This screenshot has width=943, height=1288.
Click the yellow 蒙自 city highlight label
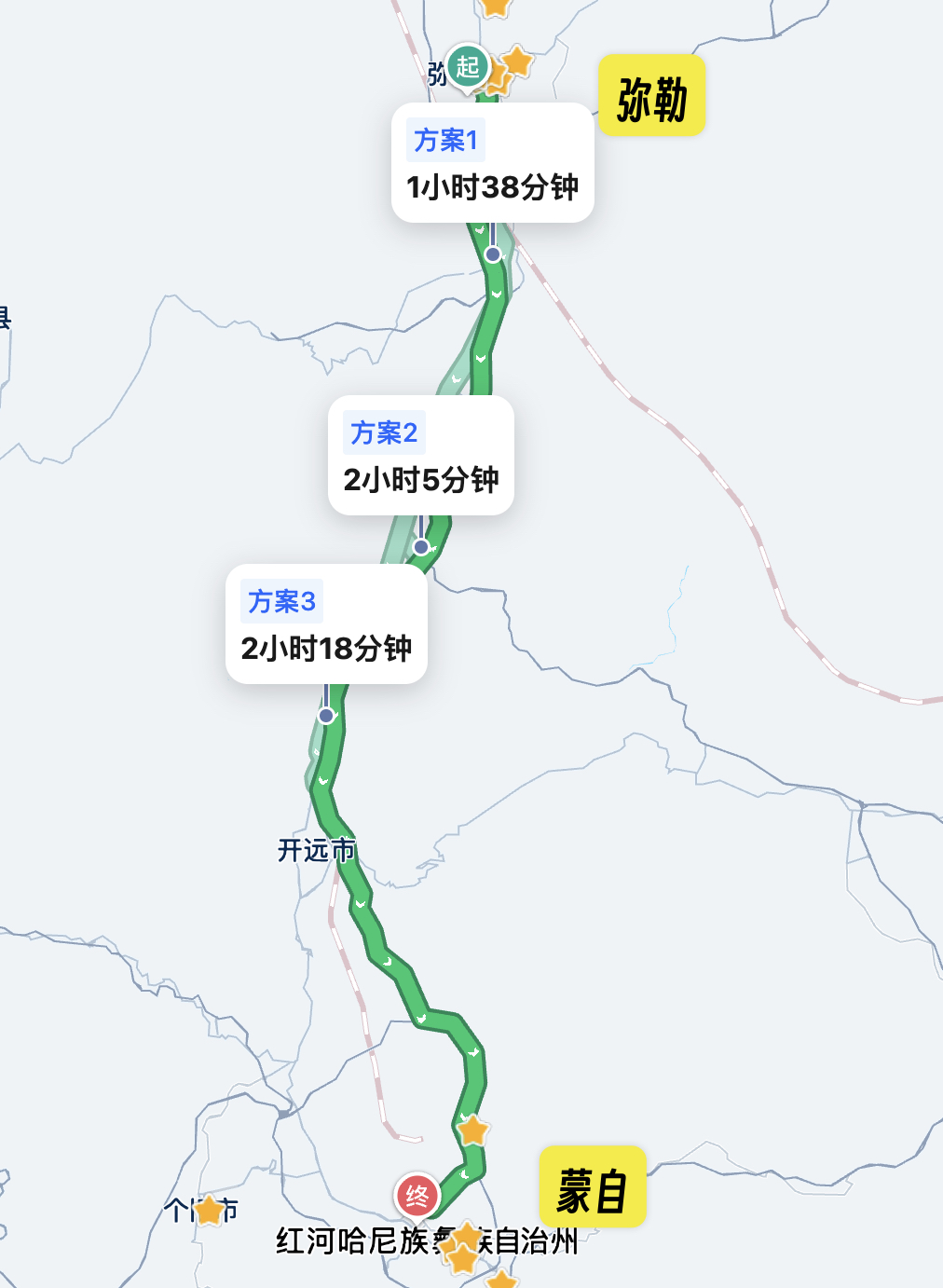pos(592,1190)
